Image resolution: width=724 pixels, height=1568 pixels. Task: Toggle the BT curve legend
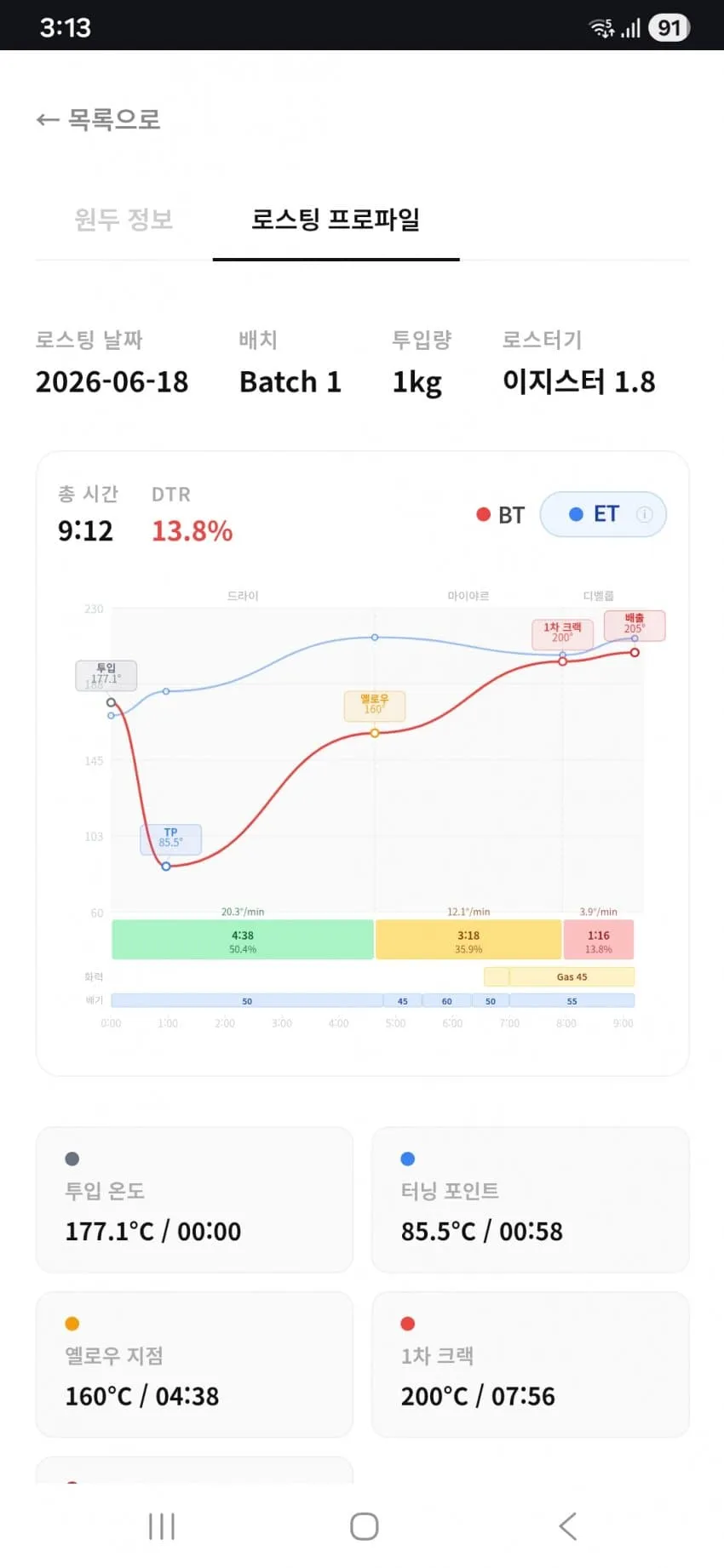tap(500, 514)
